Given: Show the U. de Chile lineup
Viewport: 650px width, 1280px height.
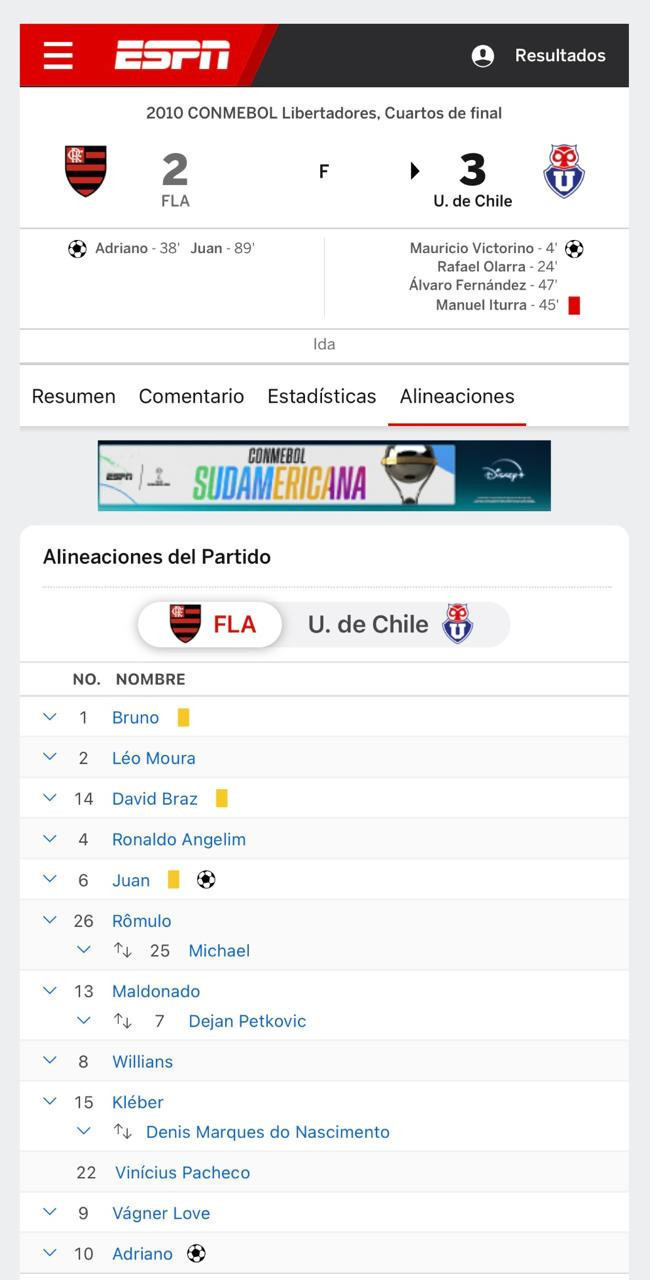Looking at the screenshot, I should [391, 624].
